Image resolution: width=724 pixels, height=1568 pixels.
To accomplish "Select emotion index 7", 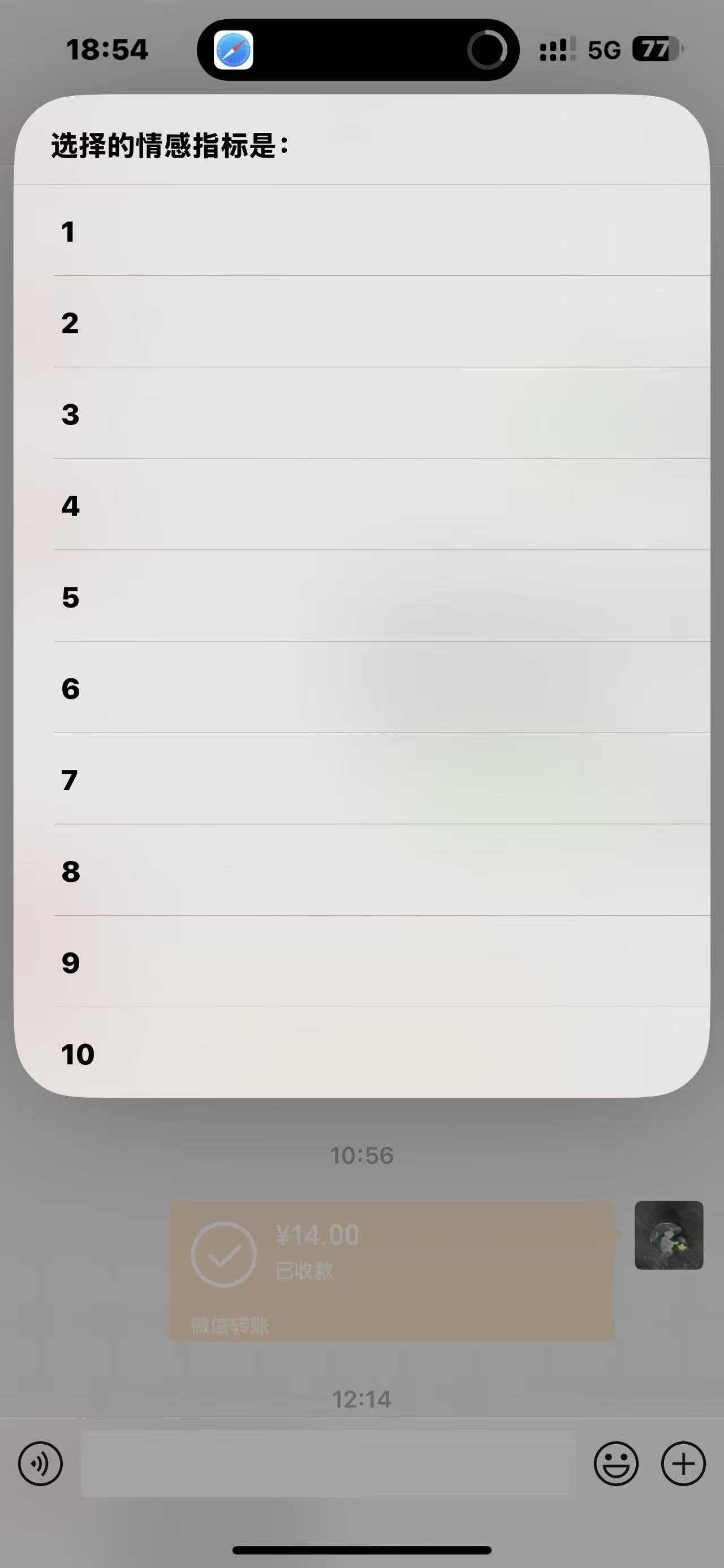I will click(361, 779).
